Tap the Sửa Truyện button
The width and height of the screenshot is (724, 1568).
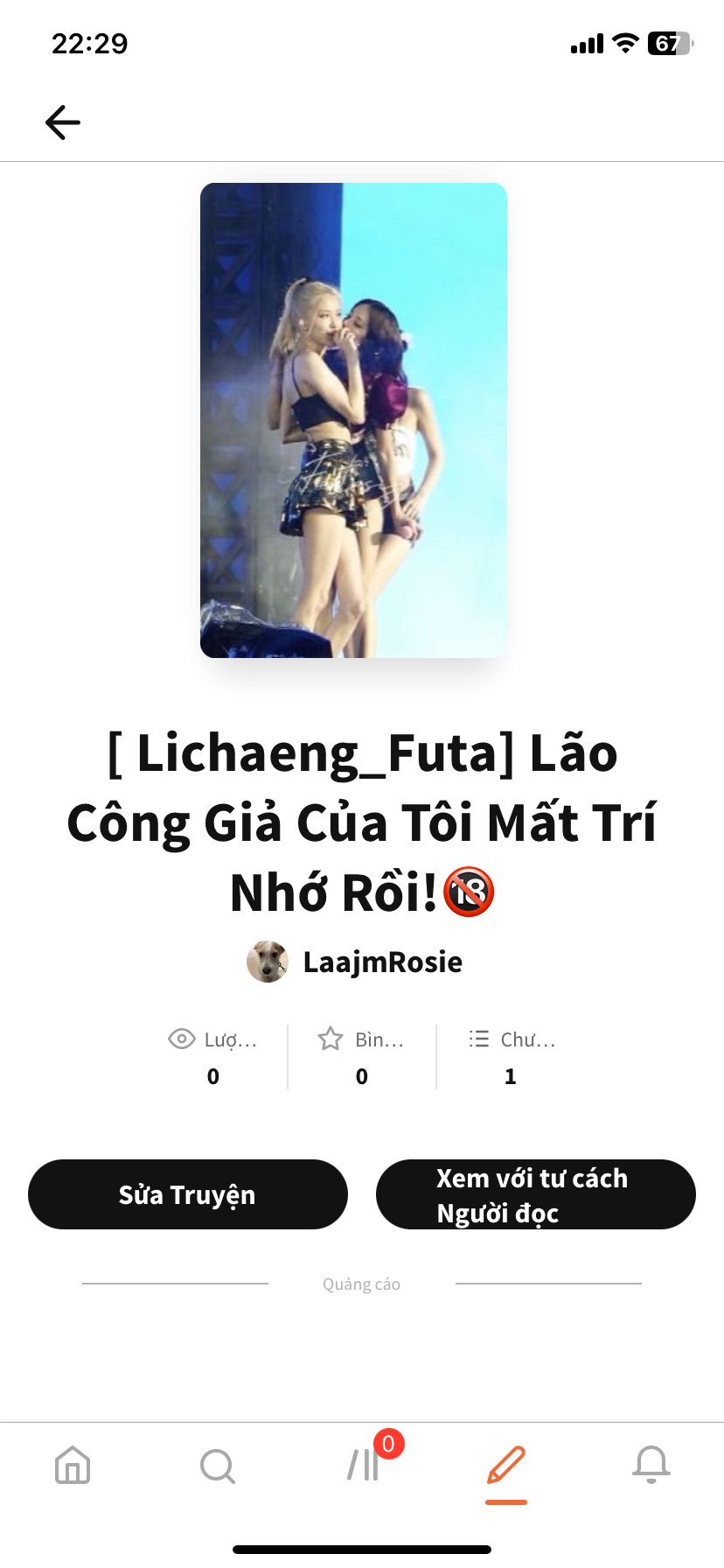pos(187,1194)
